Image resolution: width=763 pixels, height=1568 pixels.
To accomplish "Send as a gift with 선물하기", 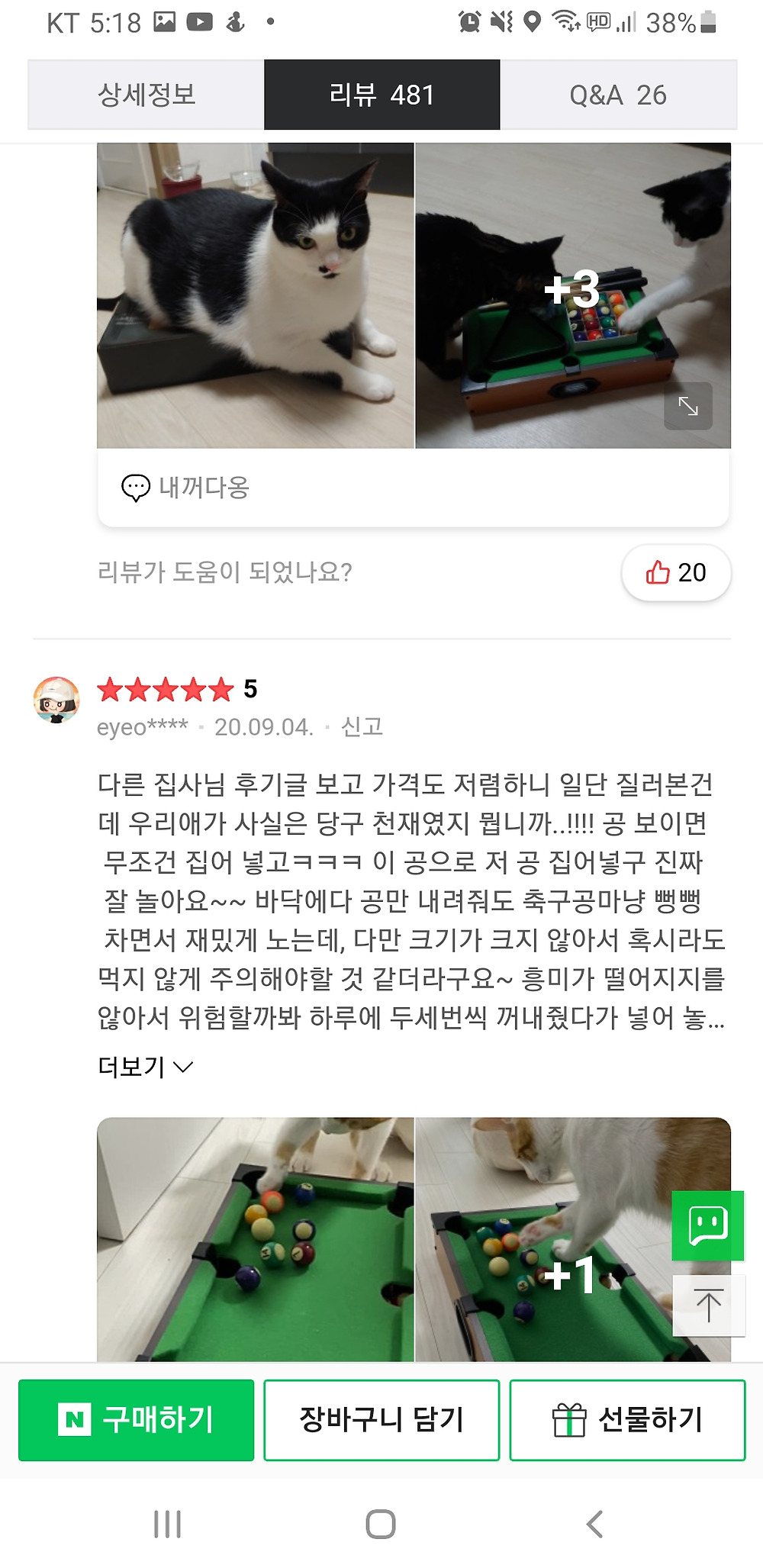I will pos(627,1420).
